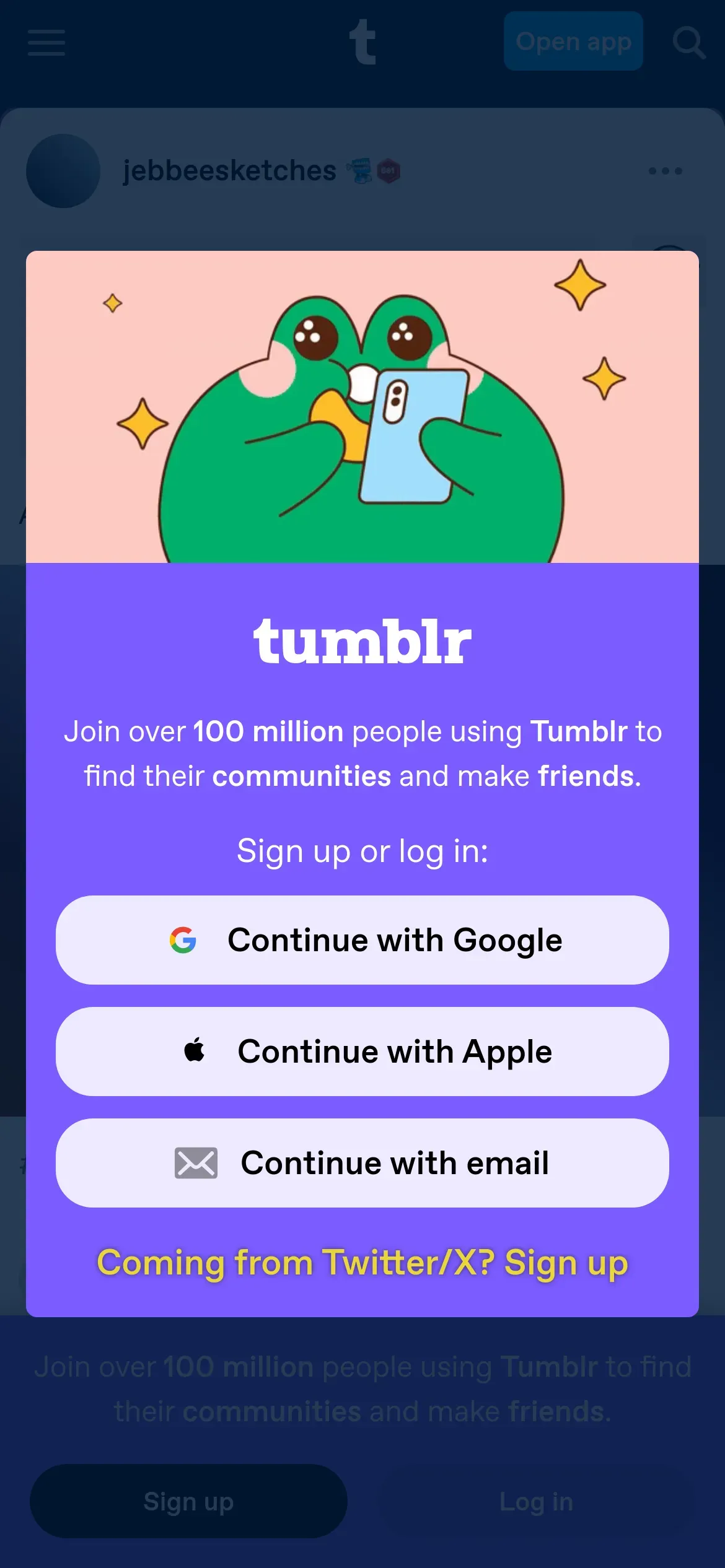The image size is (725, 1568).
Task: Open the search magnifier icon
Action: tap(689, 41)
